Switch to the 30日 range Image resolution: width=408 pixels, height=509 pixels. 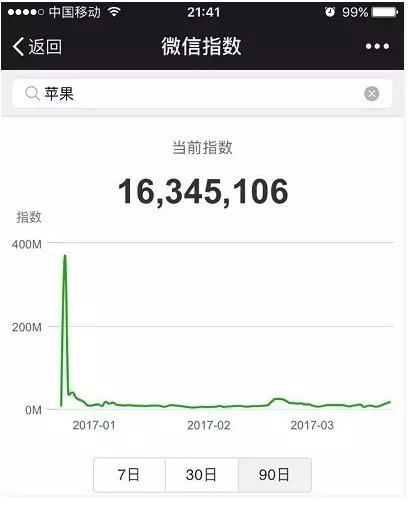click(x=202, y=475)
